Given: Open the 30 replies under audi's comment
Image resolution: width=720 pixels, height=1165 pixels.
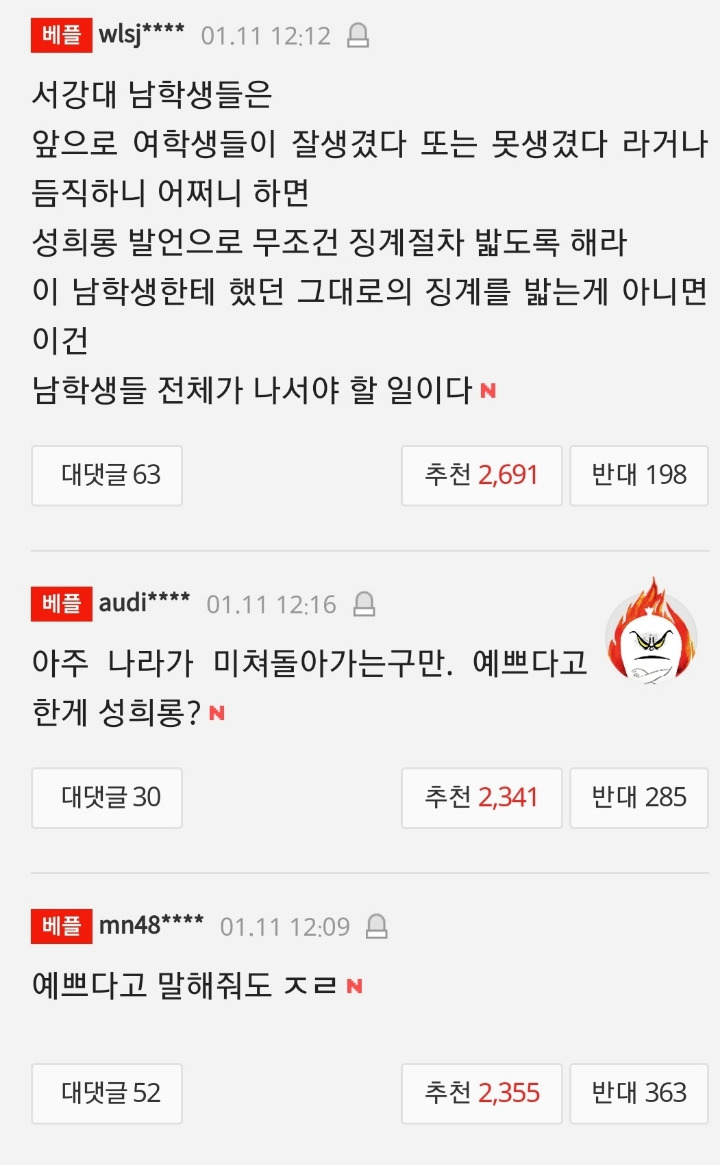Looking at the screenshot, I should pos(107,798).
